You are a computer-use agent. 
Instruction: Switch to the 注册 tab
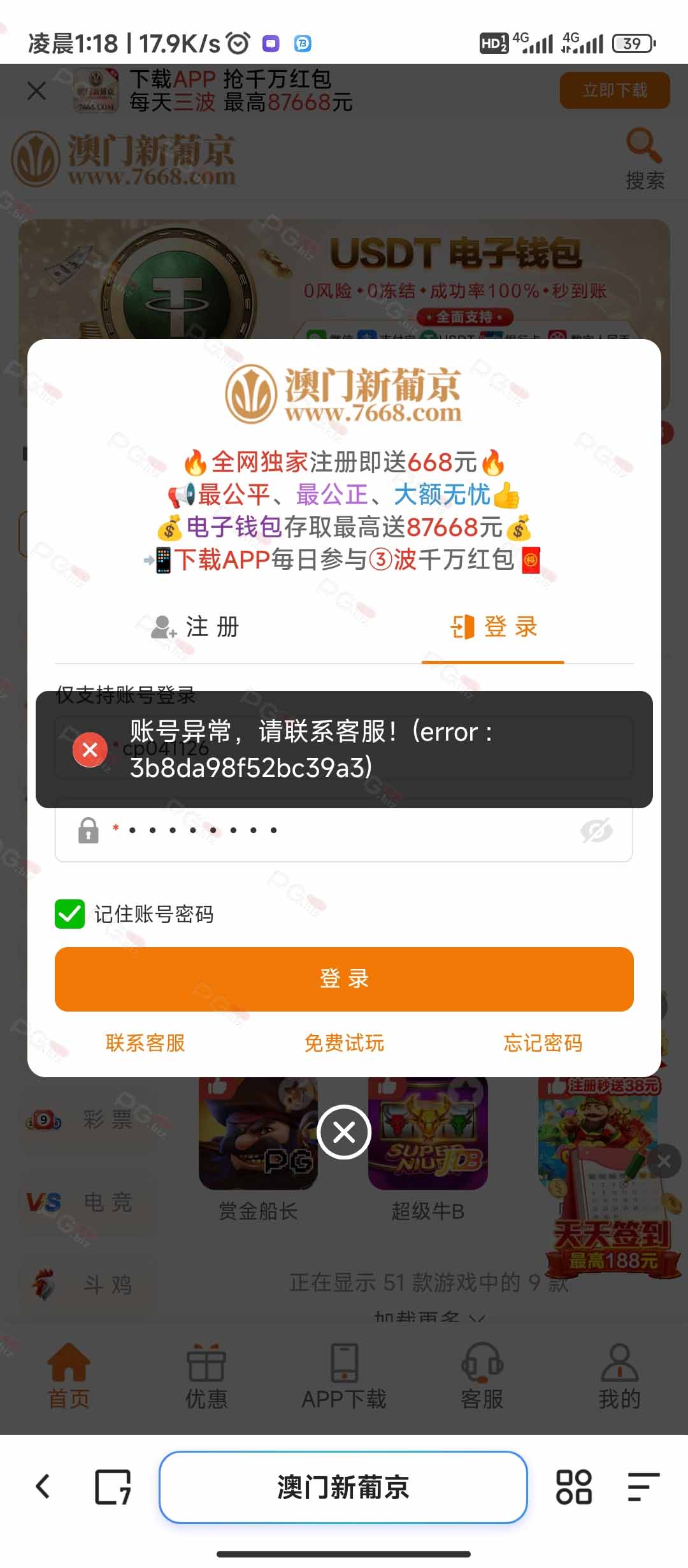click(x=196, y=627)
